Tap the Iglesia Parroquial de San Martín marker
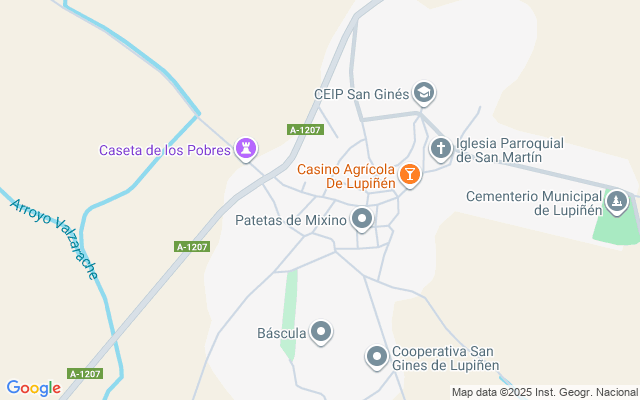This screenshot has width=640, height=400. (x=440, y=149)
